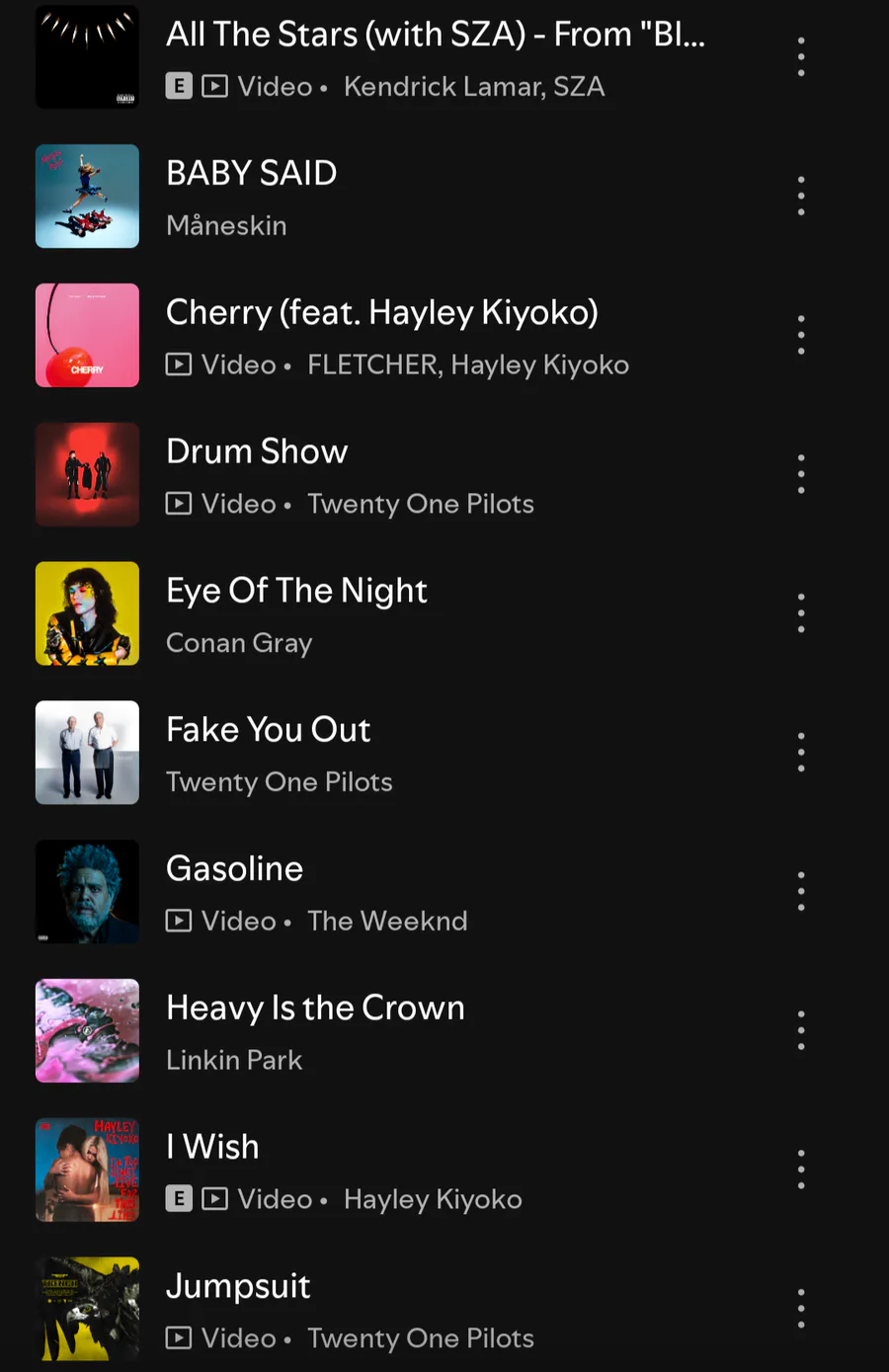Open the three-dot menu for BABY SAID

801,197
